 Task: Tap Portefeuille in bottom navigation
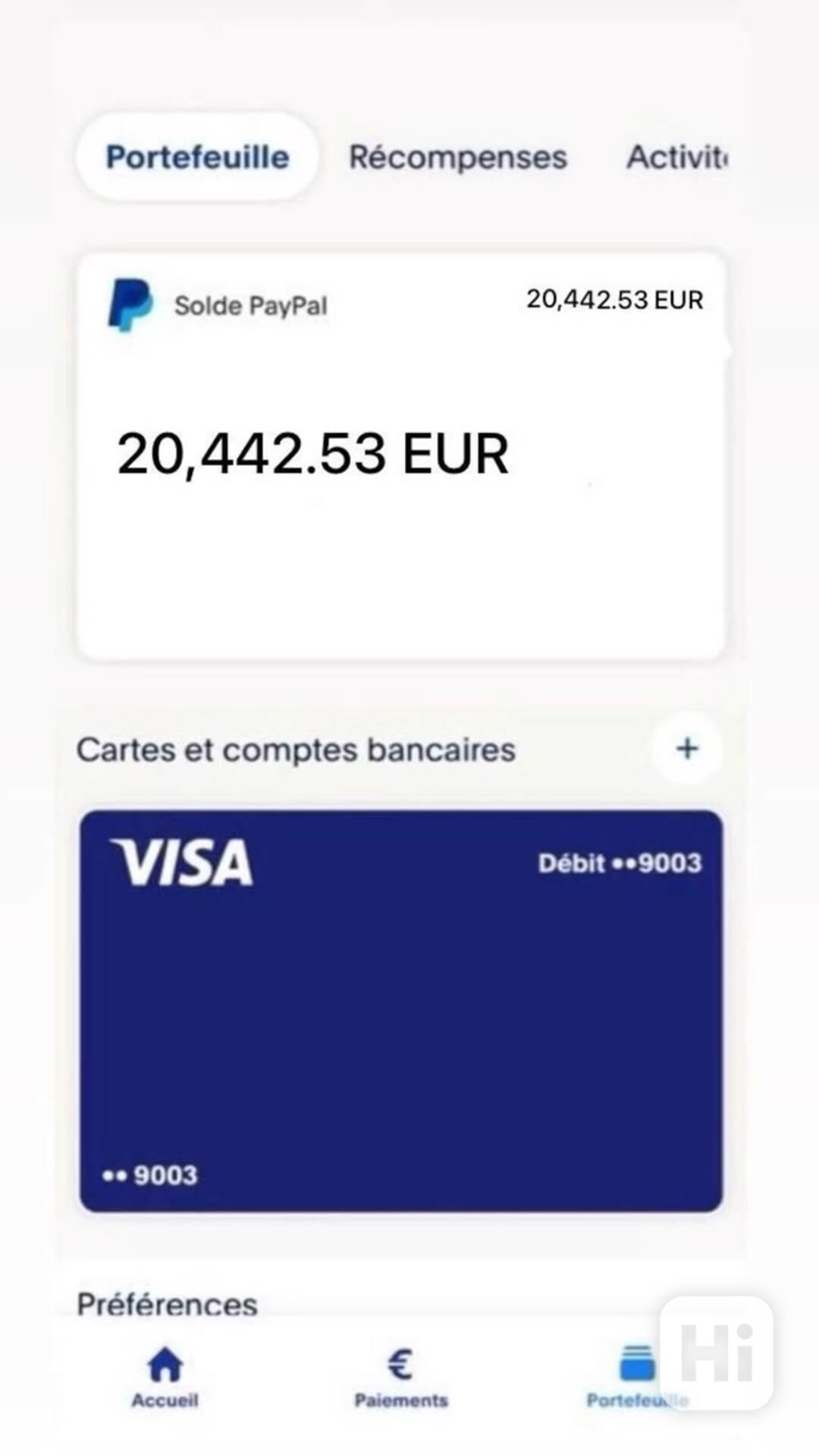coord(635,1377)
